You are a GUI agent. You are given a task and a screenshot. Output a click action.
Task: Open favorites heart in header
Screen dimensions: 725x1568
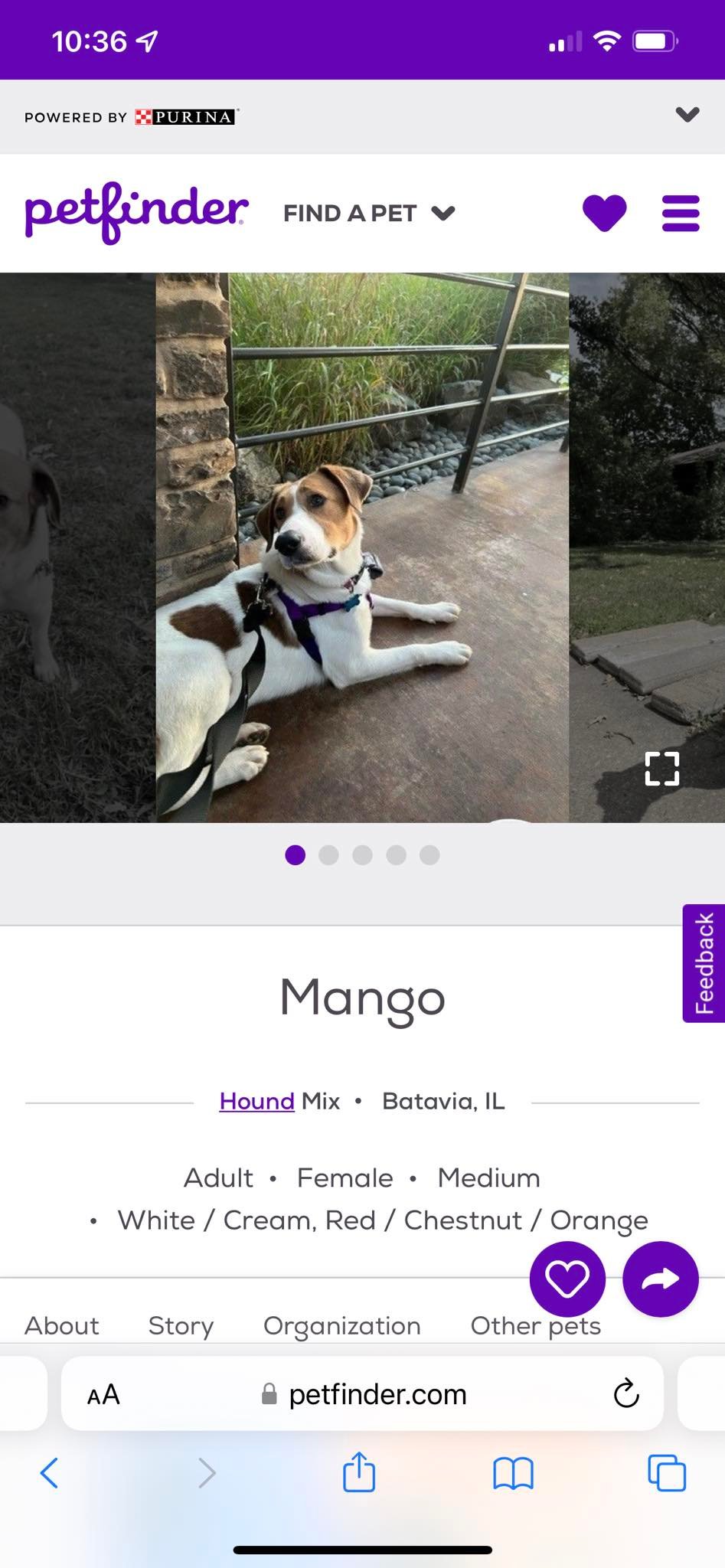605,213
